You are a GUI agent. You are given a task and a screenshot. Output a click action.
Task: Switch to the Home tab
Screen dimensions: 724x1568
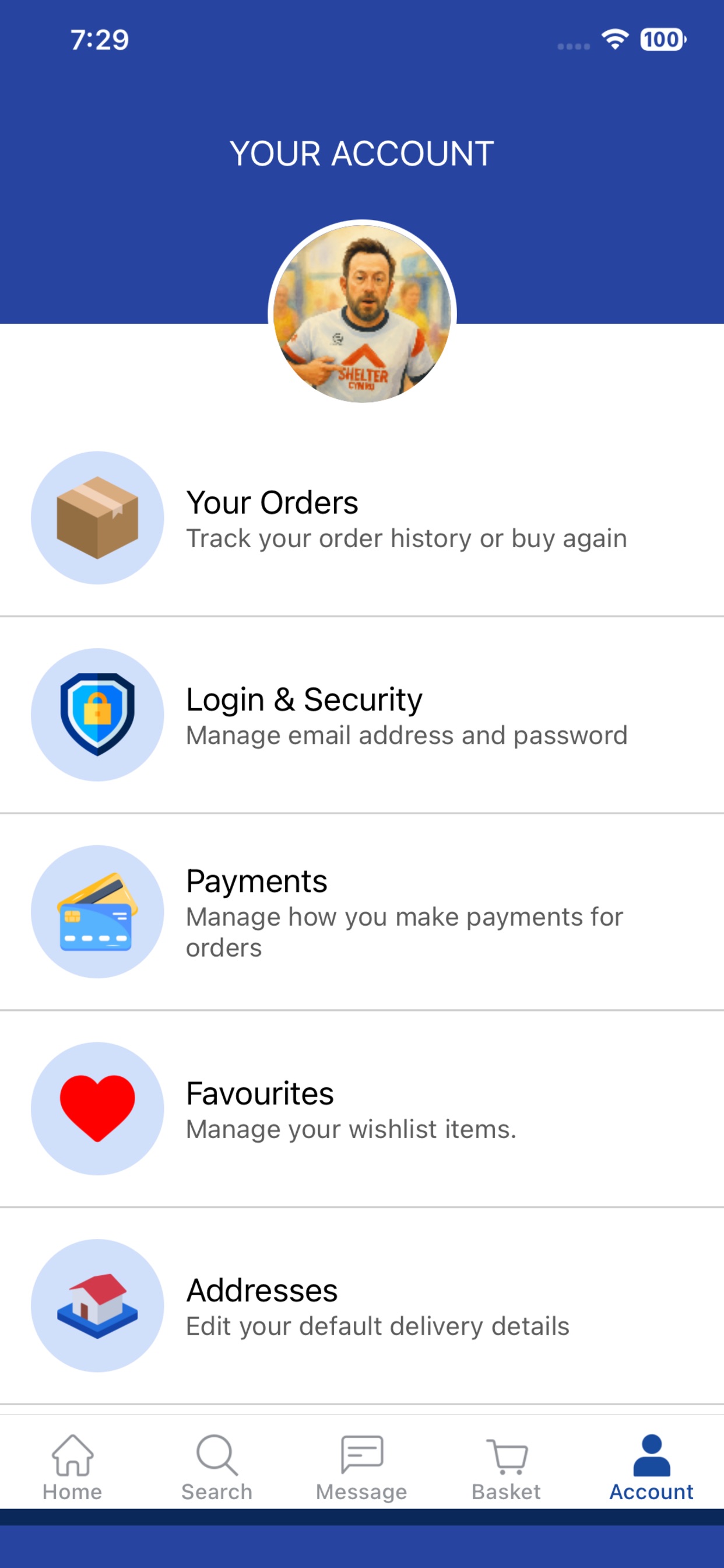pyautogui.click(x=72, y=1468)
